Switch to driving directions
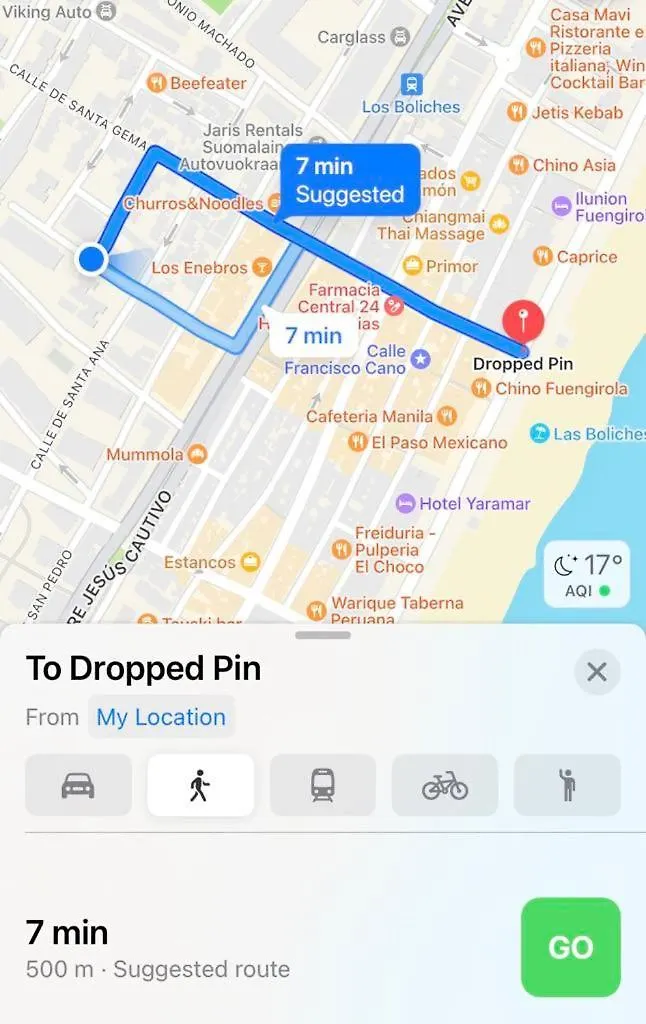This screenshot has width=646, height=1024. (x=78, y=785)
